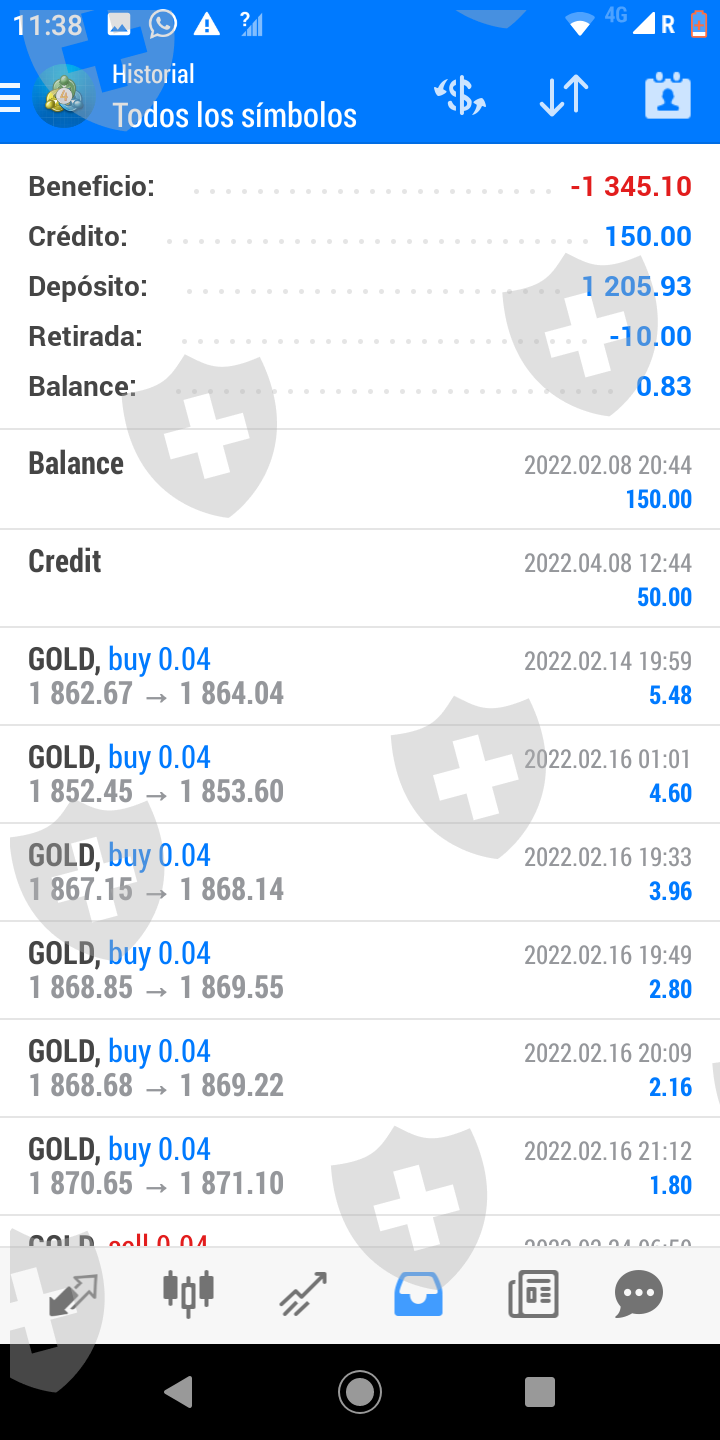Open the calendar date range picker
Viewport: 720px width, 1440px height.
tap(667, 97)
